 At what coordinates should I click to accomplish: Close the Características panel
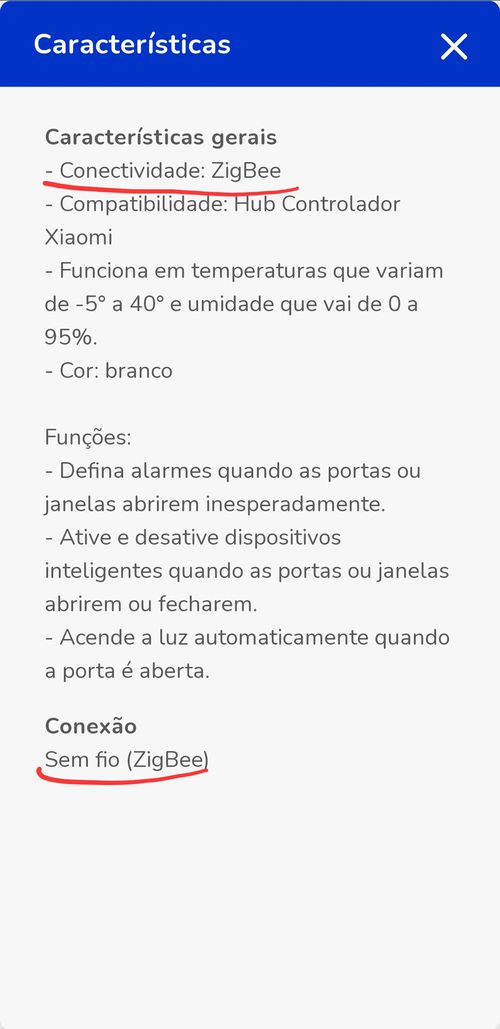point(453,47)
